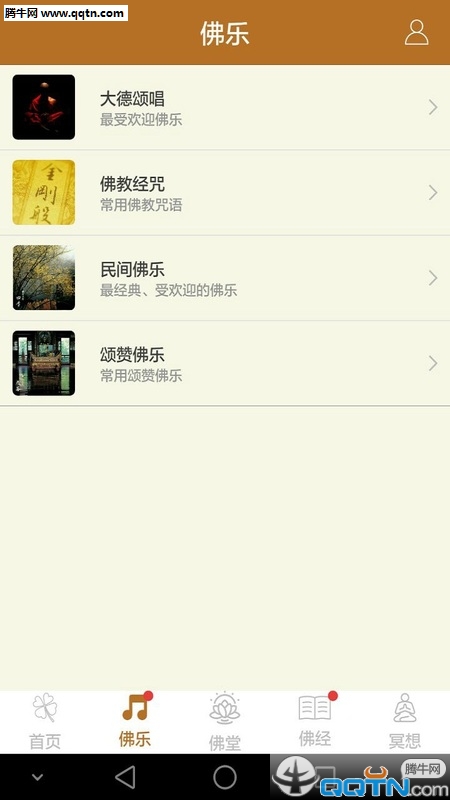Open the 佛教经咒 category
Viewport: 450px width, 800px height.
pos(225,193)
